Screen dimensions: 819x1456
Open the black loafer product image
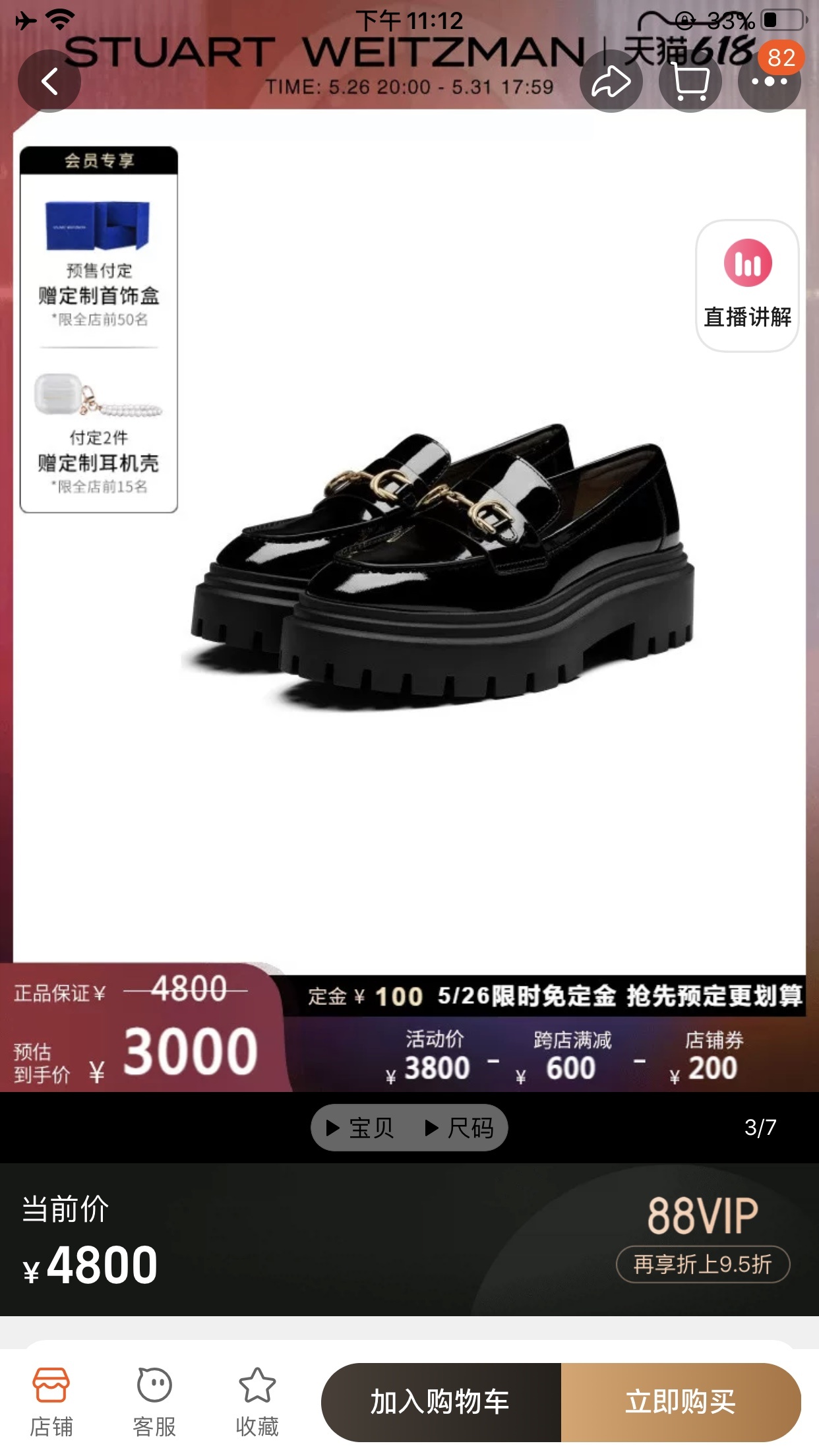(x=442, y=567)
